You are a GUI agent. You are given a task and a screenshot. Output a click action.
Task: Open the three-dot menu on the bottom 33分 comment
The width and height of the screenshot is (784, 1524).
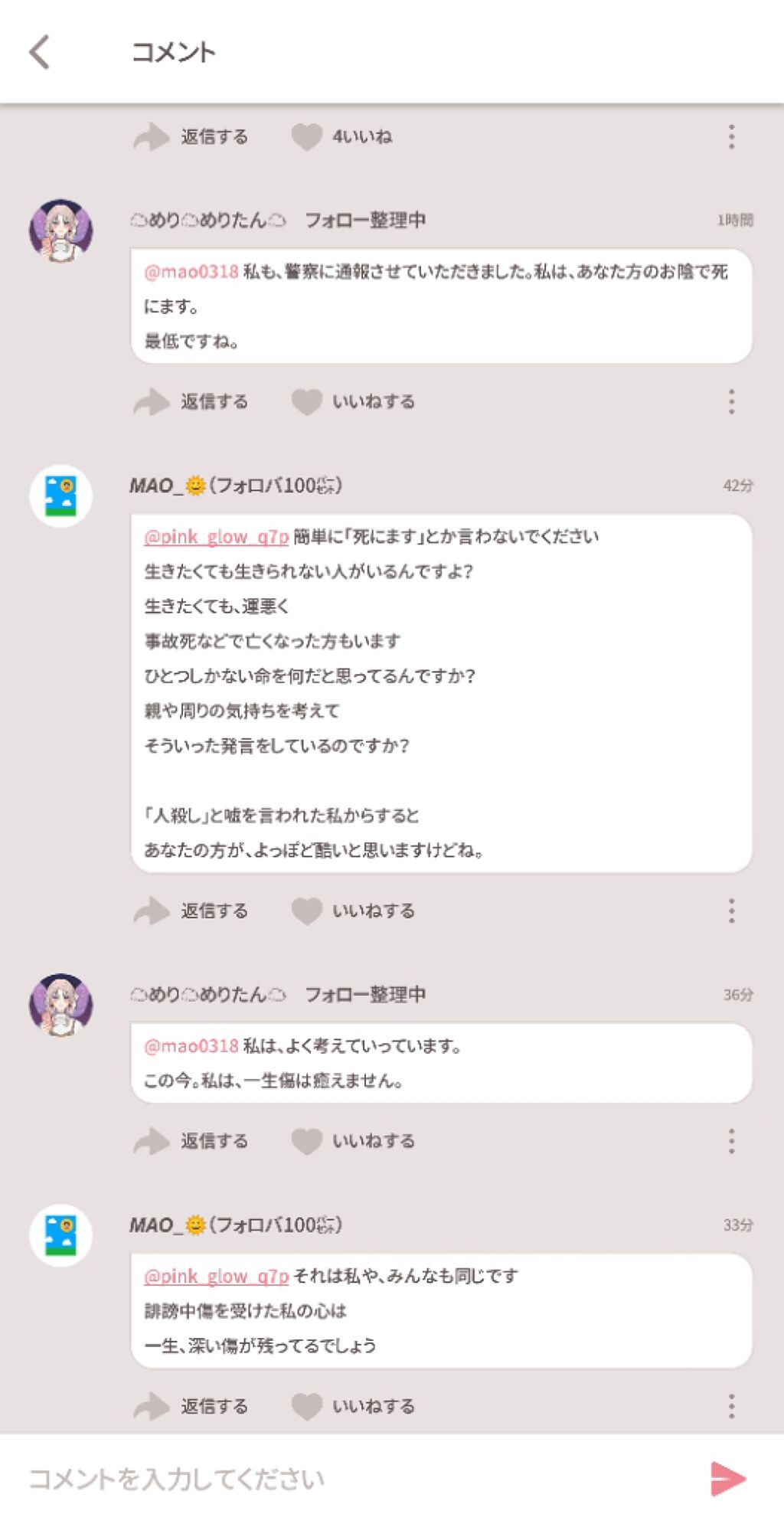pos(731,1405)
